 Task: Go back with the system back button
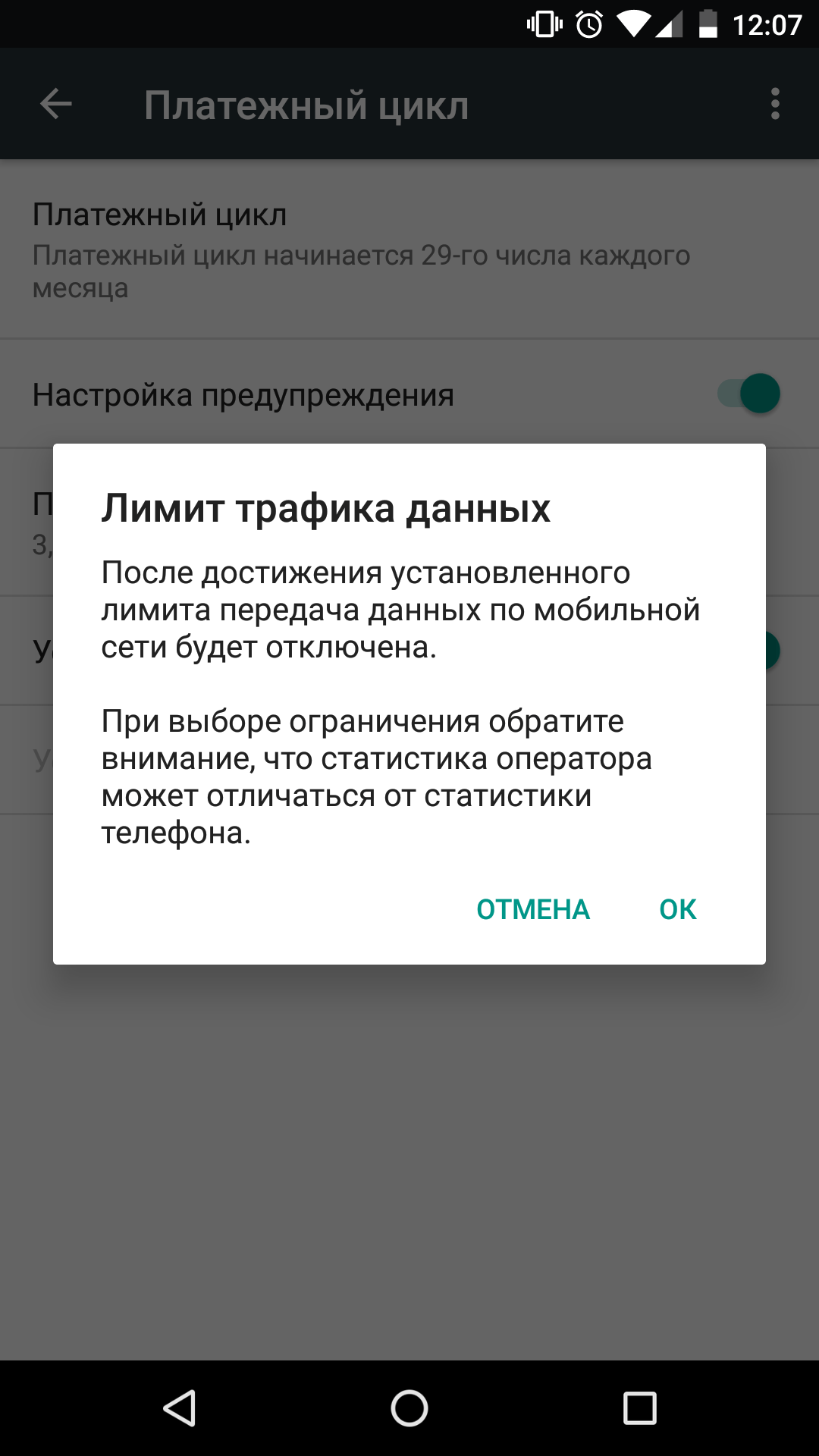point(180,1408)
